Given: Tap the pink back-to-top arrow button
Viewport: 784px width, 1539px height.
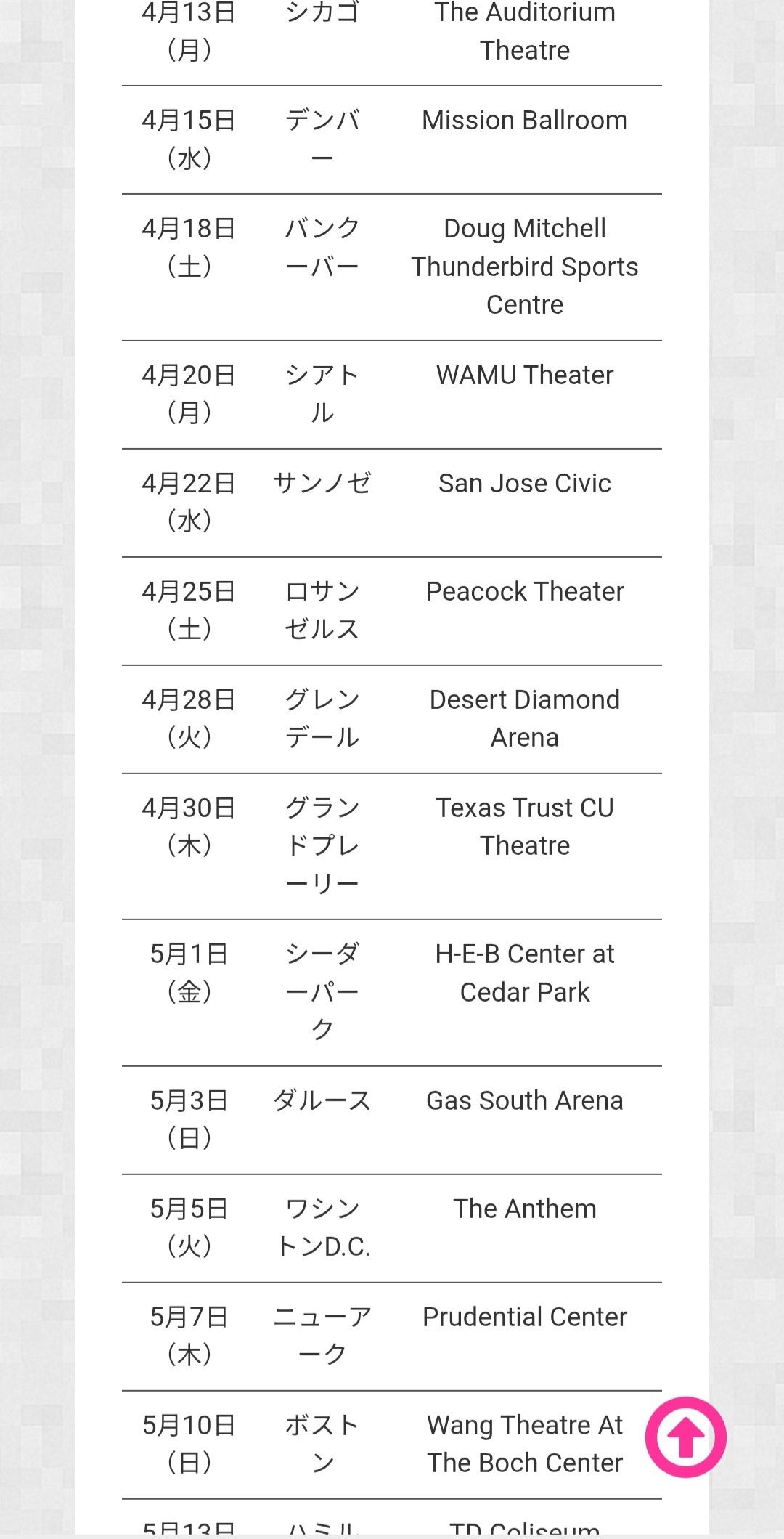Looking at the screenshot, I should click(x=686, y=1437).
